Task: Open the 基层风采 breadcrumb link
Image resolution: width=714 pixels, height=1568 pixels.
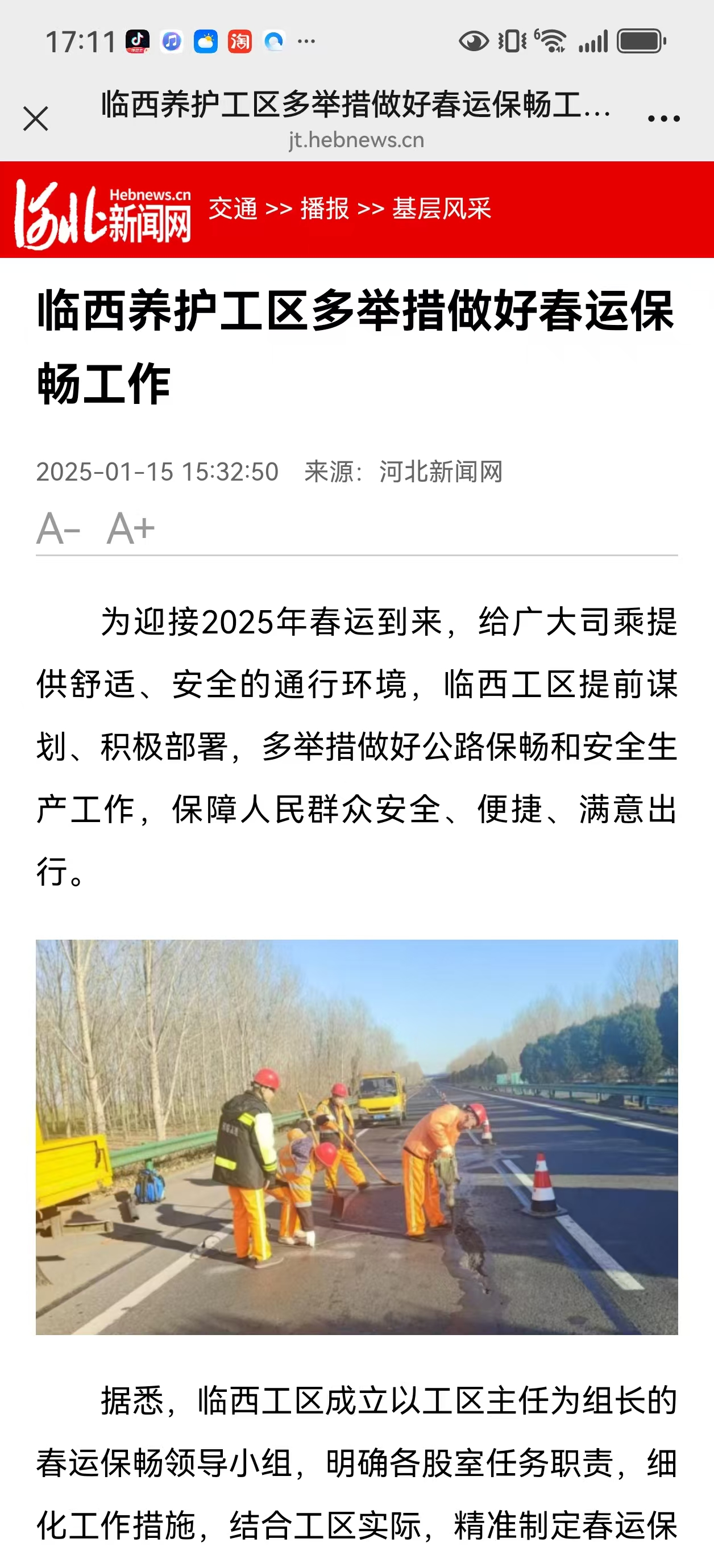Action: click(x=442, y=209)
